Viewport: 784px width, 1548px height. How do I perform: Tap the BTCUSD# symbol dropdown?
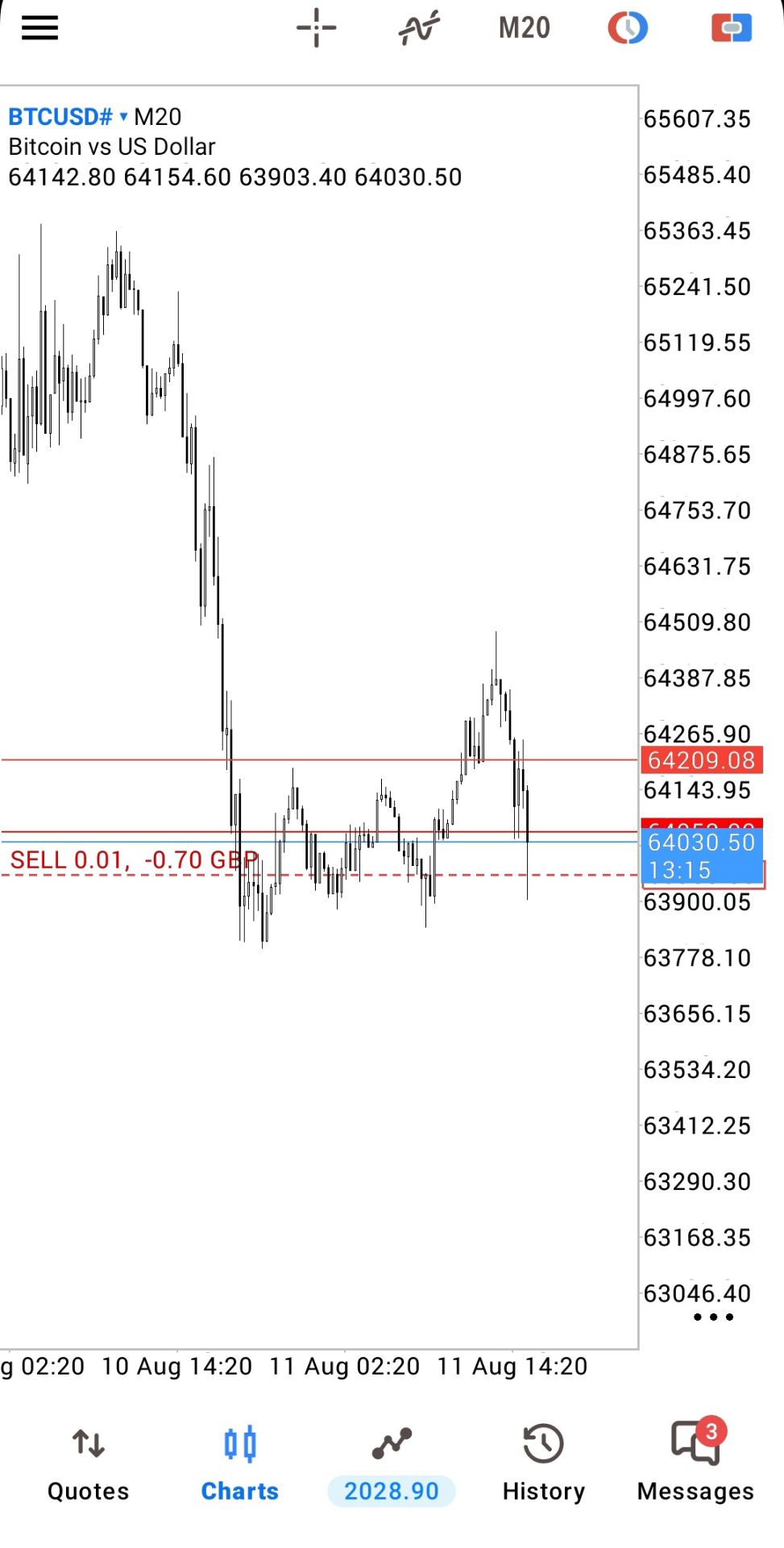(x=68, y=117)
